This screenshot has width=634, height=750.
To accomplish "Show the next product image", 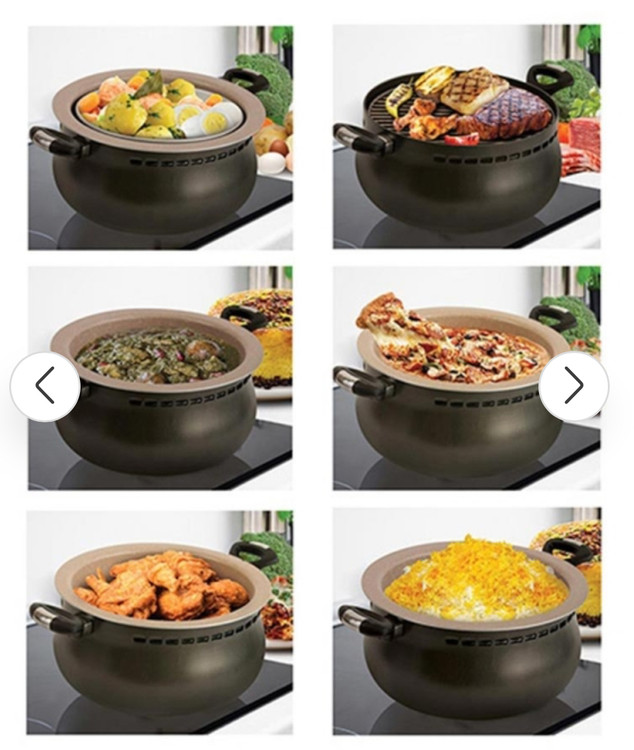I will coord(573,386).
